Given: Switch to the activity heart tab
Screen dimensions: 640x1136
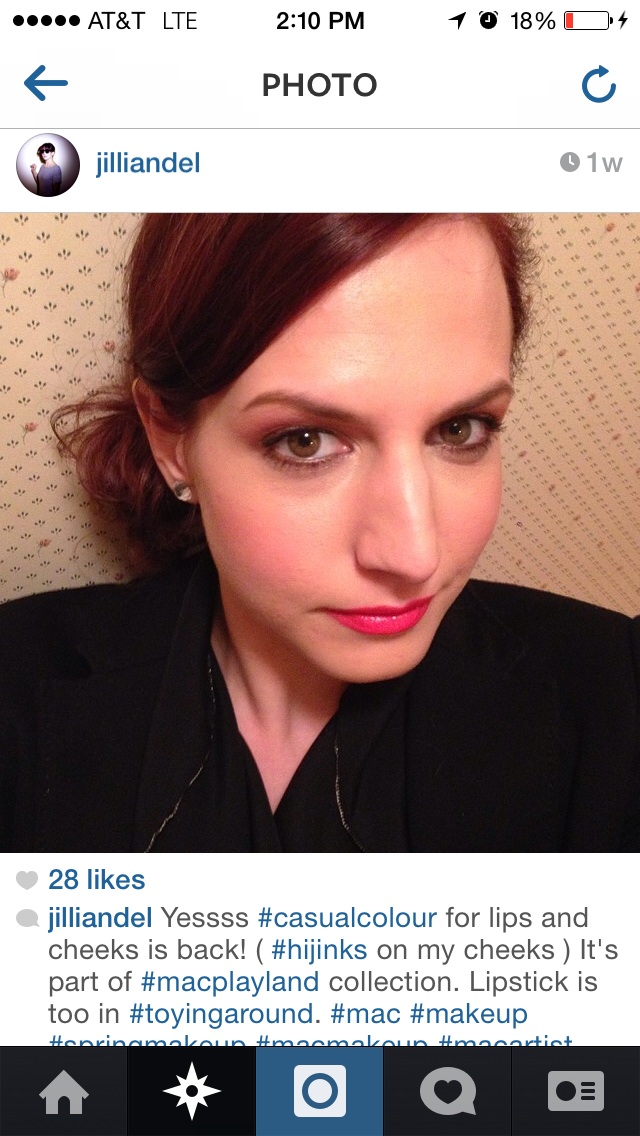Looking at the screenshot, I should [447, 1091].
